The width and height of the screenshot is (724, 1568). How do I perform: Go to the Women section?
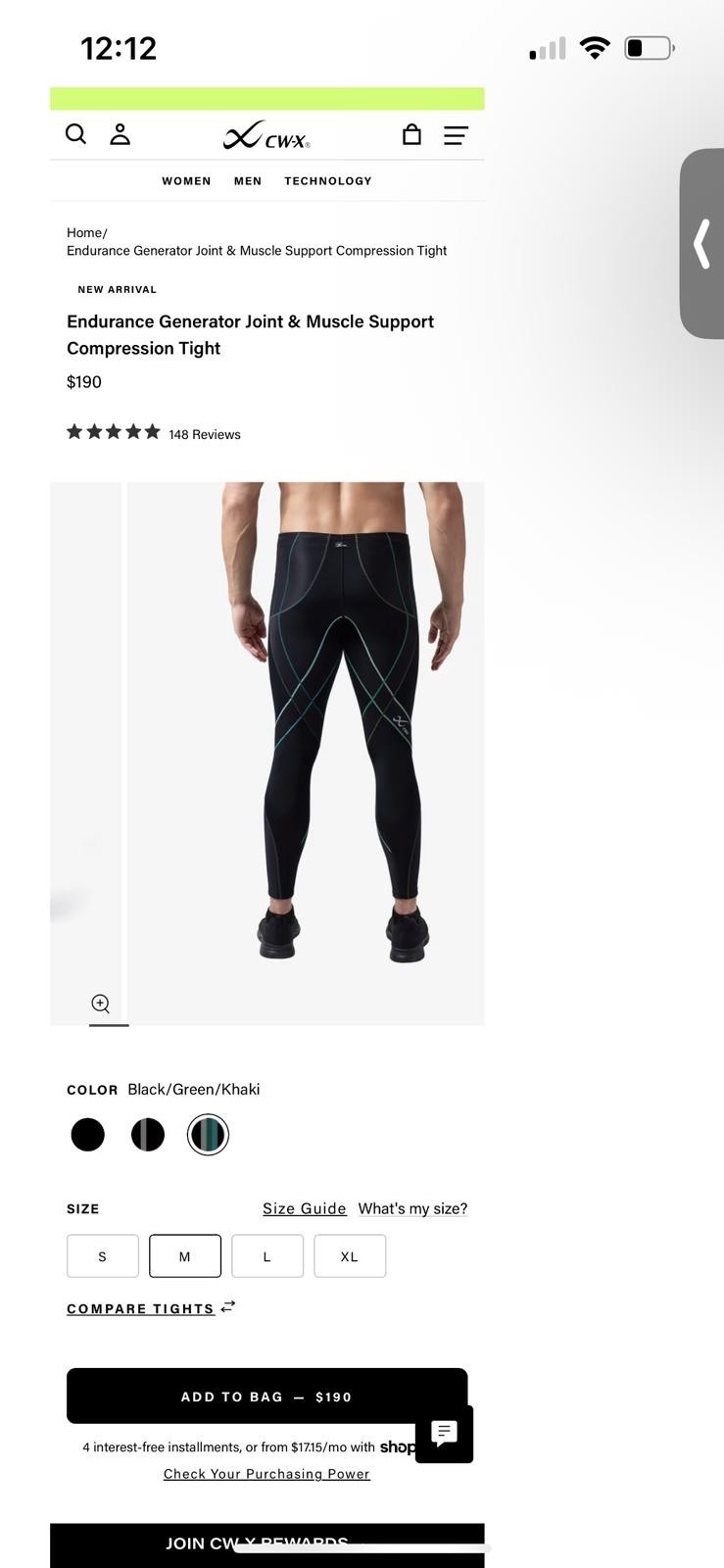coord(186,181)
